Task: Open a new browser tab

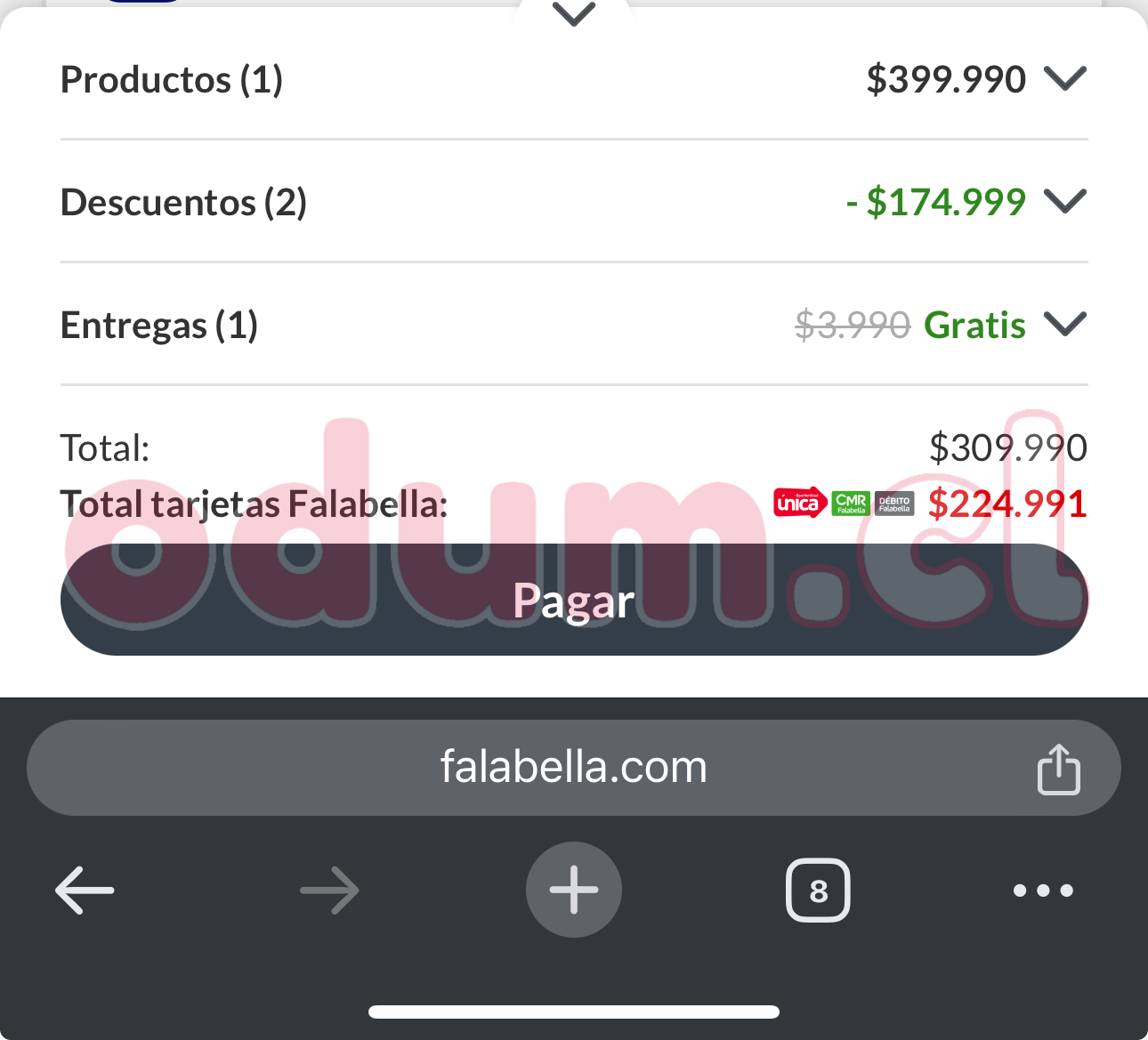Action: [x=574, y=890]
